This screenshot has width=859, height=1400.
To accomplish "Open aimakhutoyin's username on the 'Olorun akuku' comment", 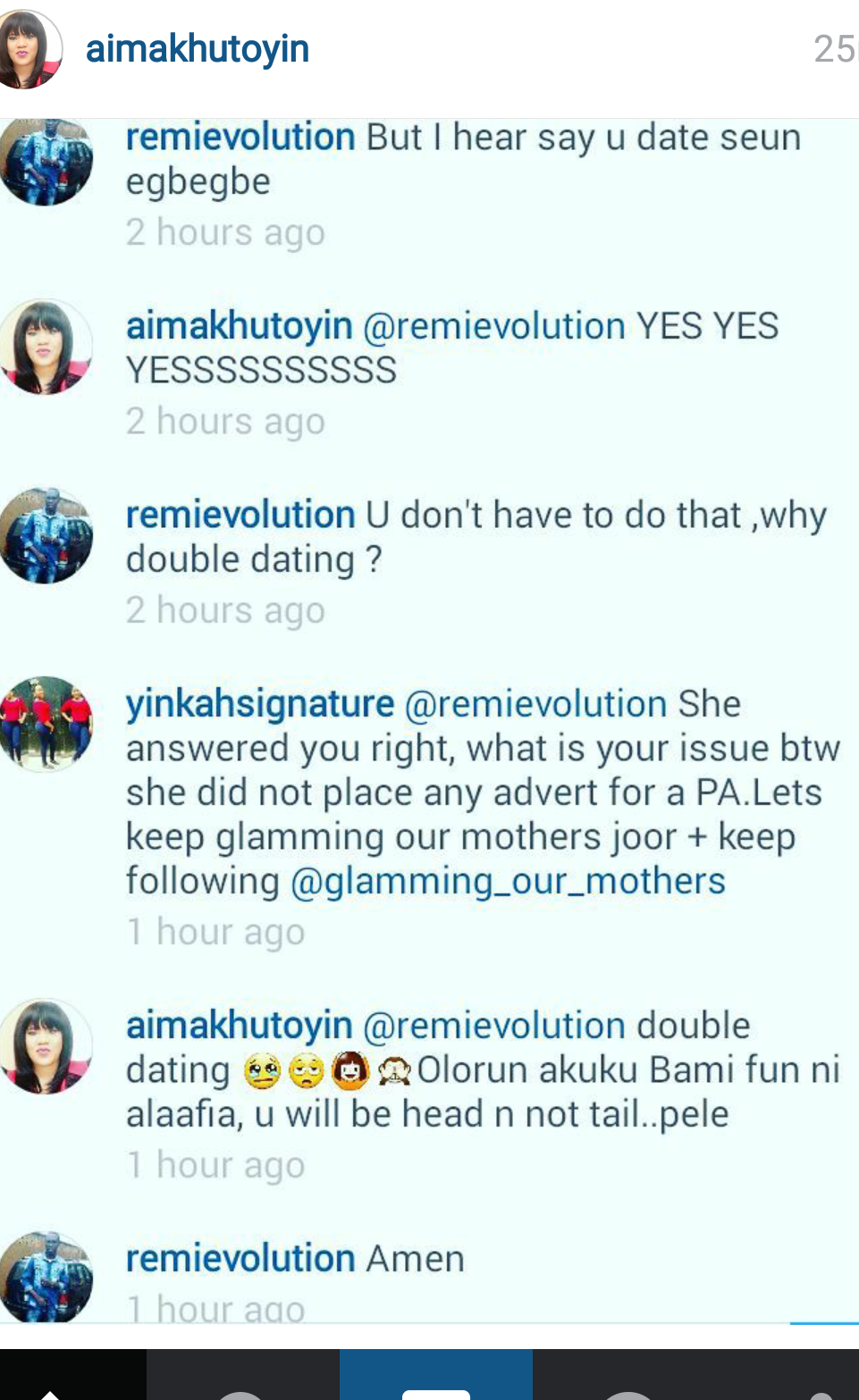I will tap(239, 1027).
